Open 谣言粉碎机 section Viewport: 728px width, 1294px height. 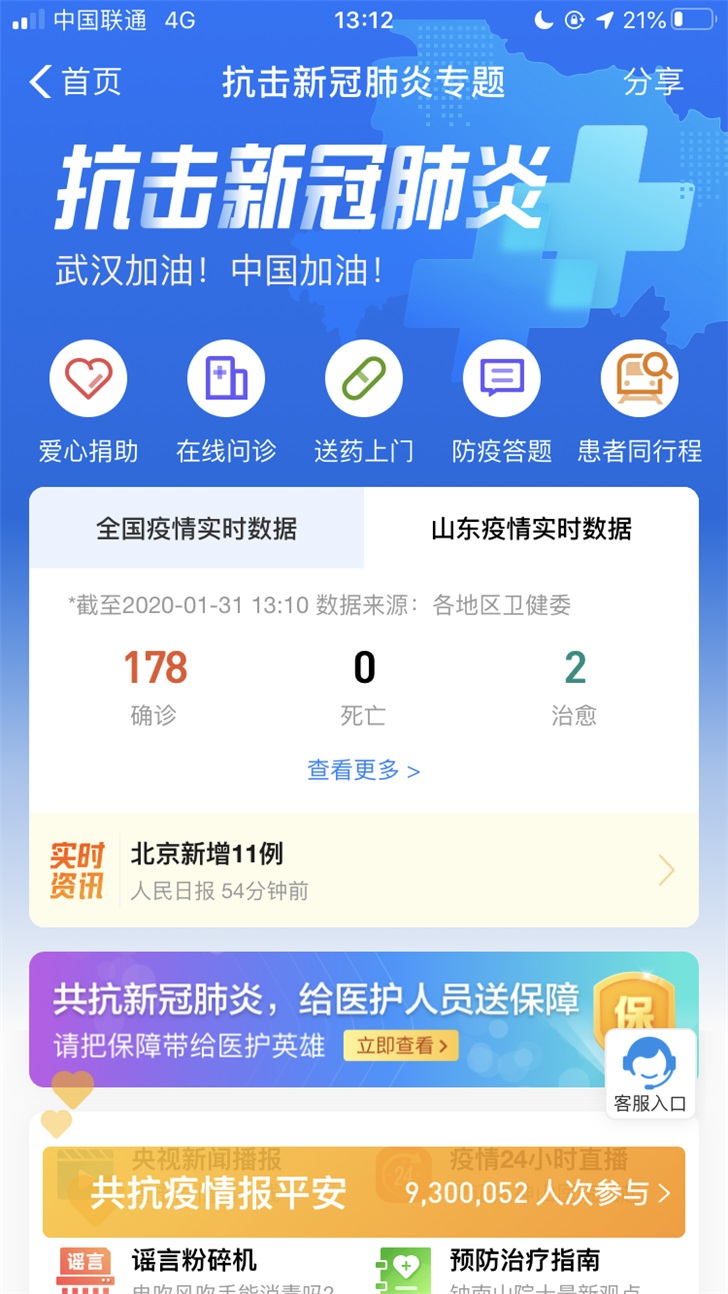[194, 1260]
